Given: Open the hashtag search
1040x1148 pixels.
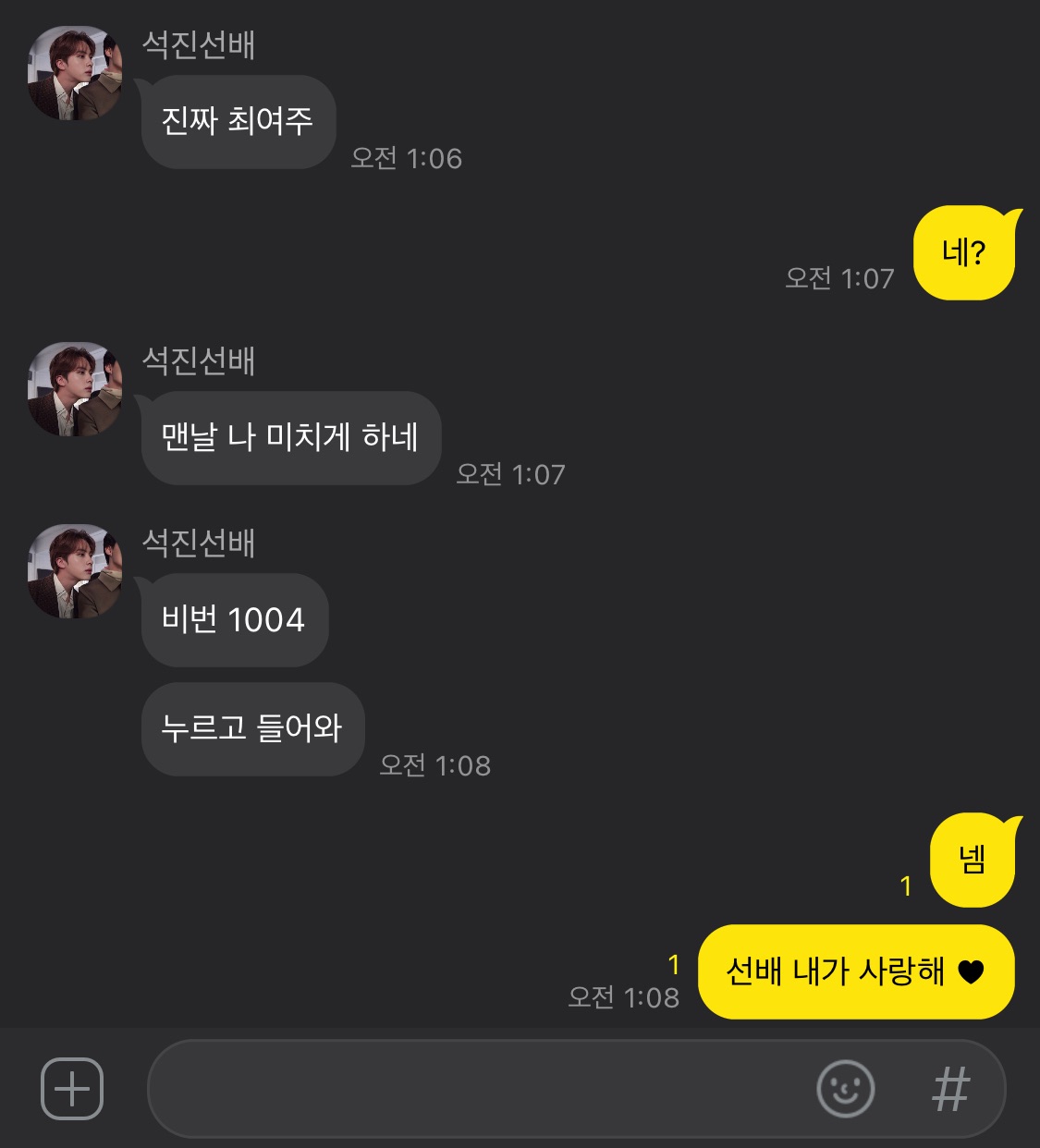Looking at the screenshot, I should pyautogui.click(x=950, y=1089).
